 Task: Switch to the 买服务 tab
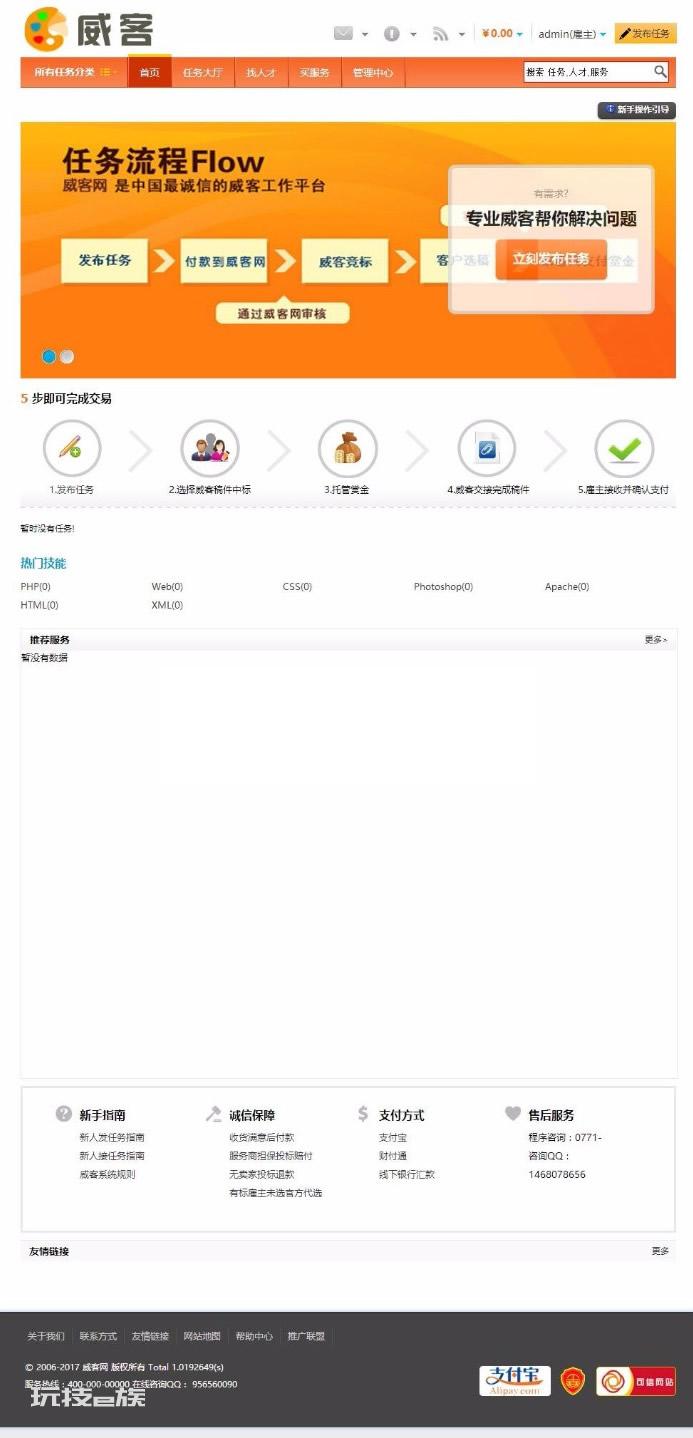[x=314, y=72]
